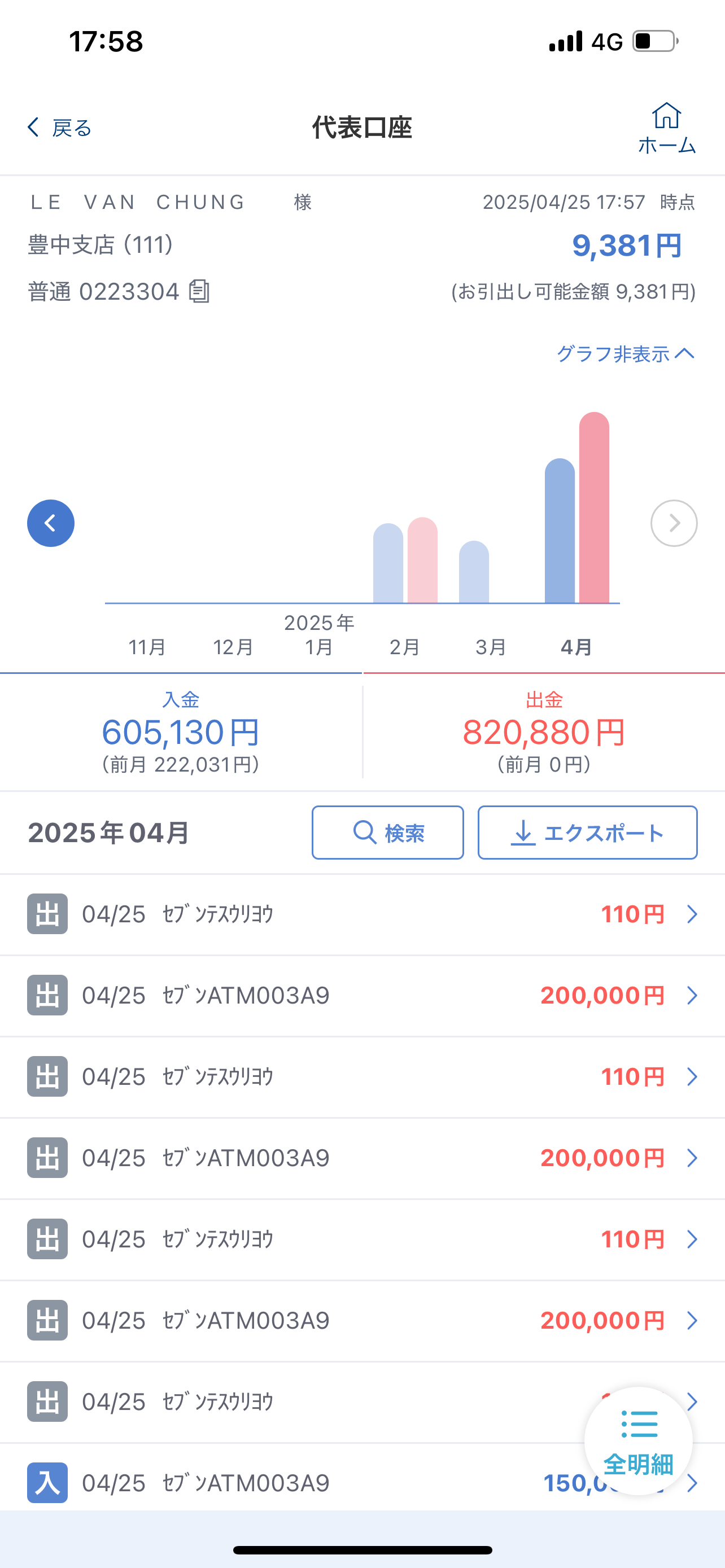Image resolution: width=725 pixels, height=1568 pixels.
Task: Go back with the 戻る button
Action: pyautogui.click(x=59, y=128)
